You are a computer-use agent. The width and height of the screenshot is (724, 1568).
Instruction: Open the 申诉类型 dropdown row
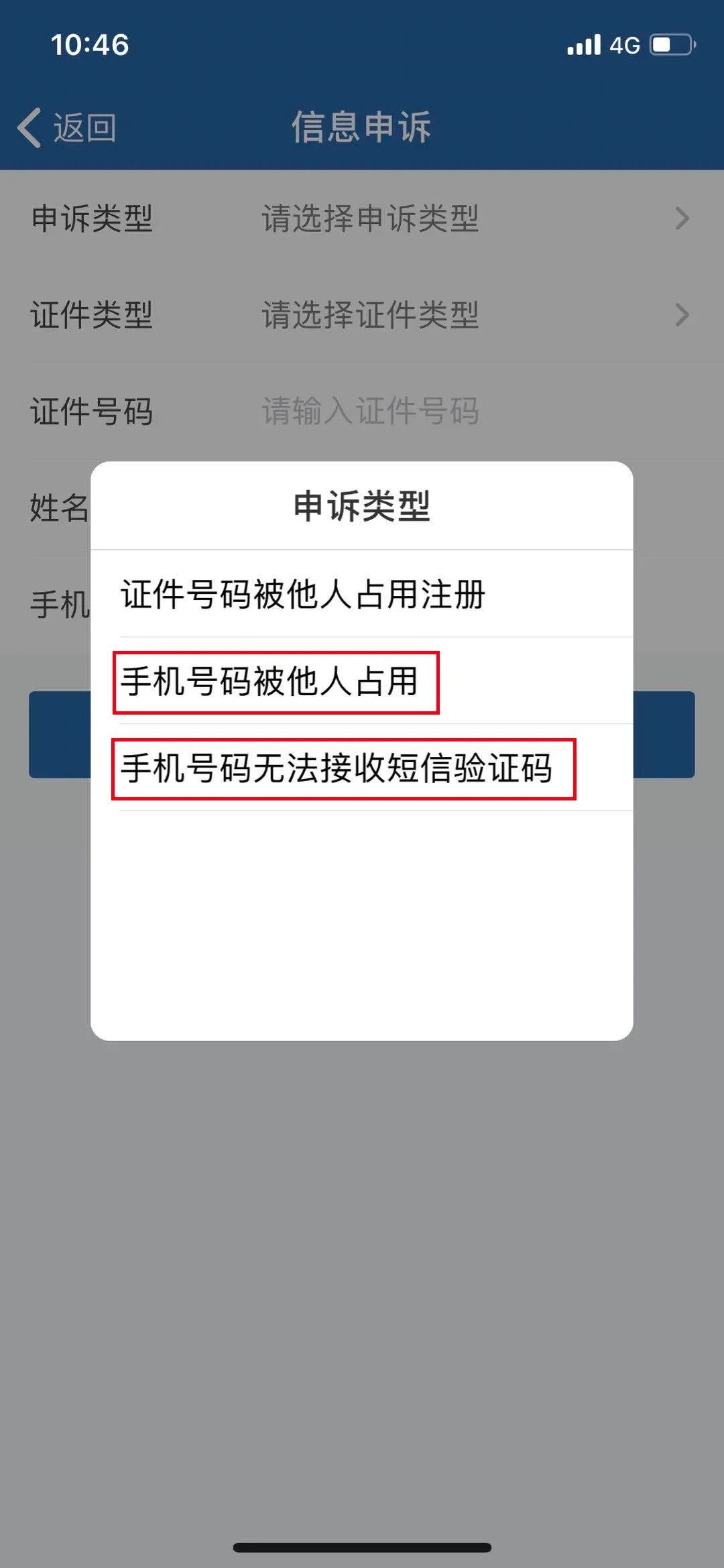coord(370,219)
